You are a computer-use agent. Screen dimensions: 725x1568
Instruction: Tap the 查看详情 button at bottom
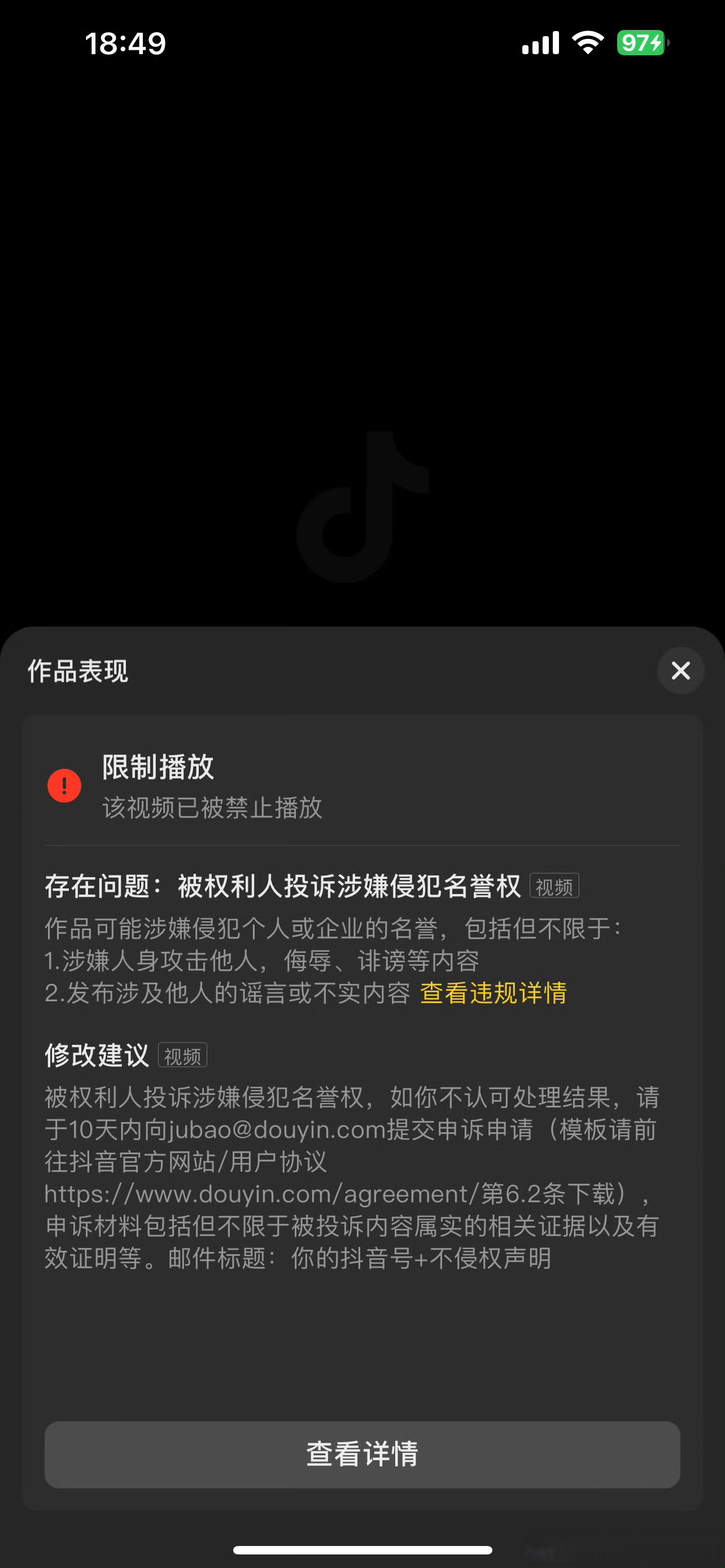tap(362, 1455)
